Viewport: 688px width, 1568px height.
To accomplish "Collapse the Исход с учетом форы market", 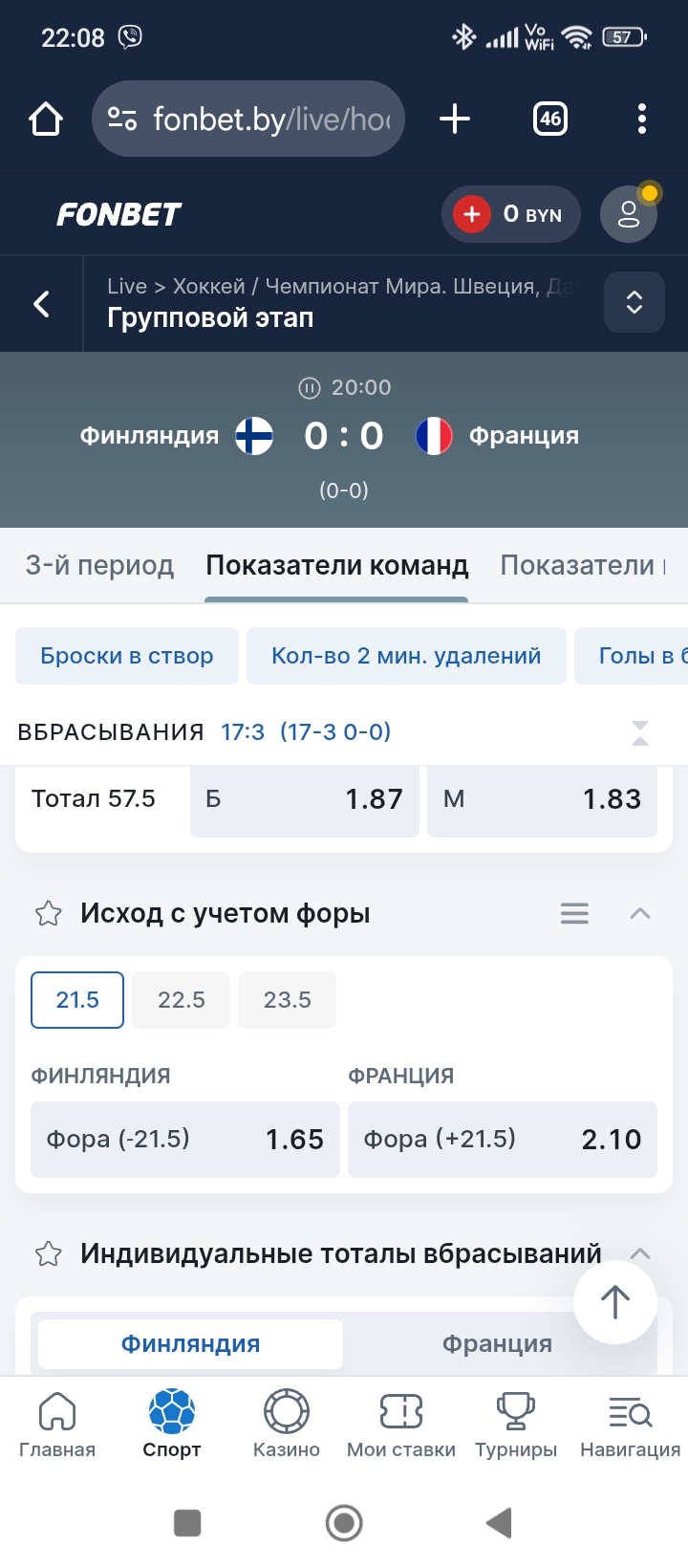I will coord(640,913).
